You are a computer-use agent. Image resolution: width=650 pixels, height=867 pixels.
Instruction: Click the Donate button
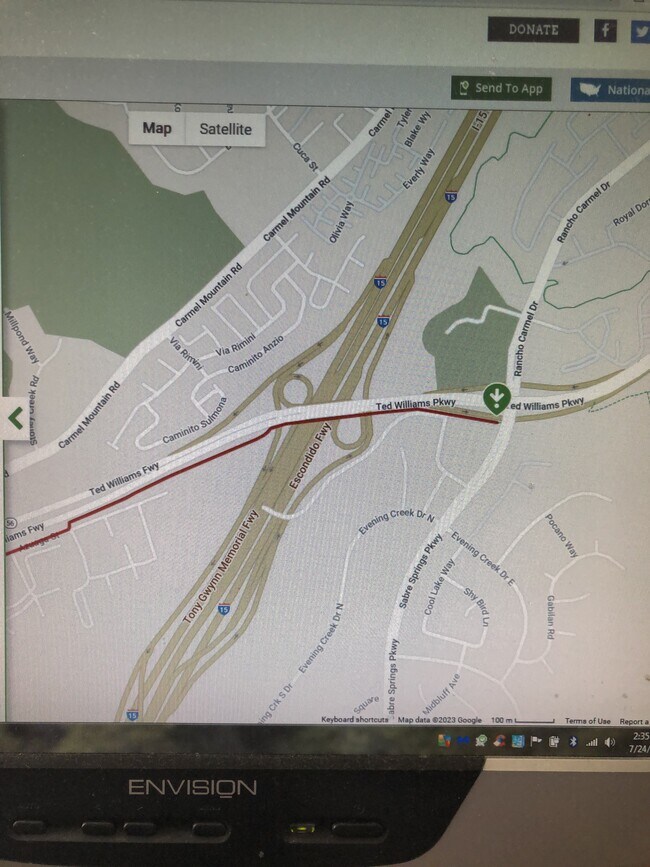tap(532, 30)
